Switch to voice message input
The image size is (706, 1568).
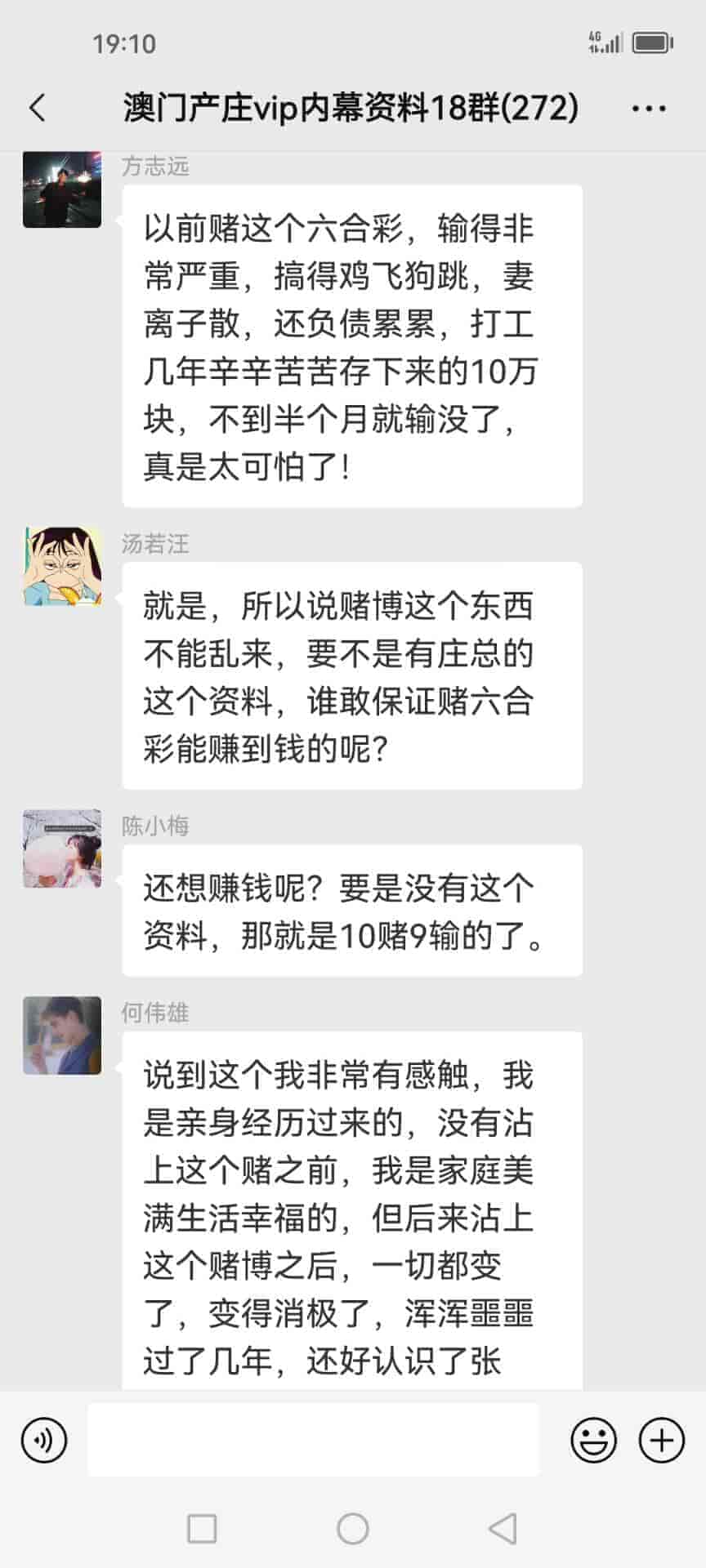pos(44,1440)
